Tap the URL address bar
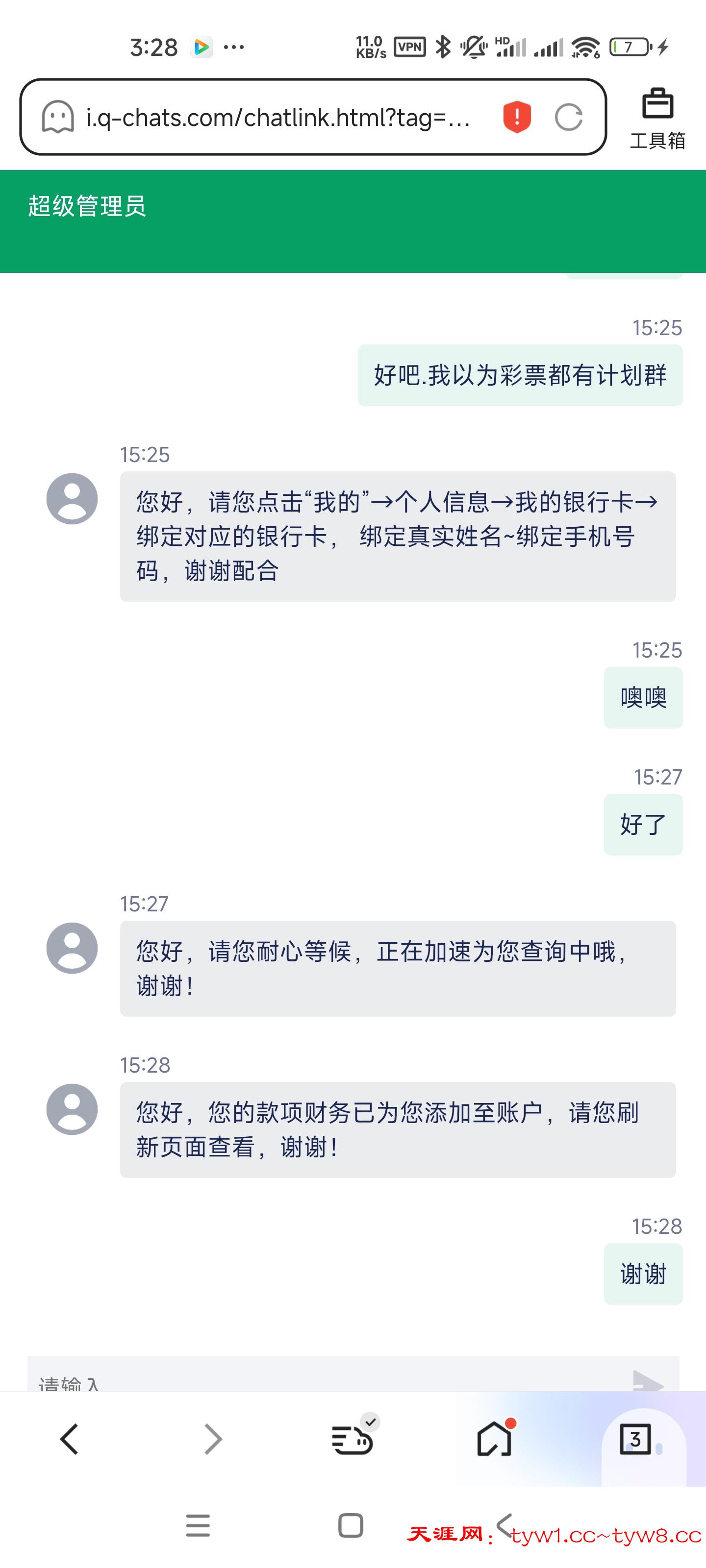This screenshot has height=1568, width=706. tap(277, 117)
